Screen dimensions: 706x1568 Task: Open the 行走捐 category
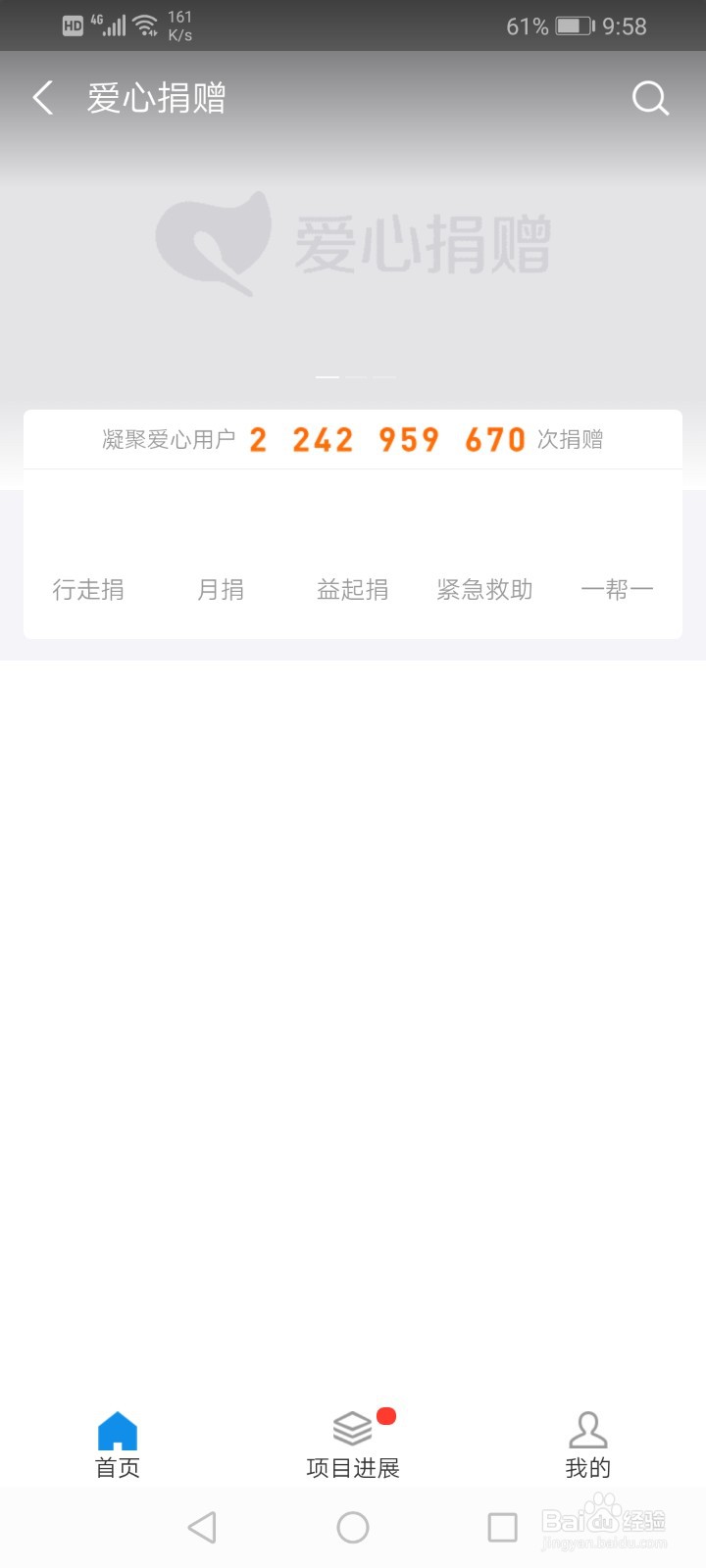88,589
